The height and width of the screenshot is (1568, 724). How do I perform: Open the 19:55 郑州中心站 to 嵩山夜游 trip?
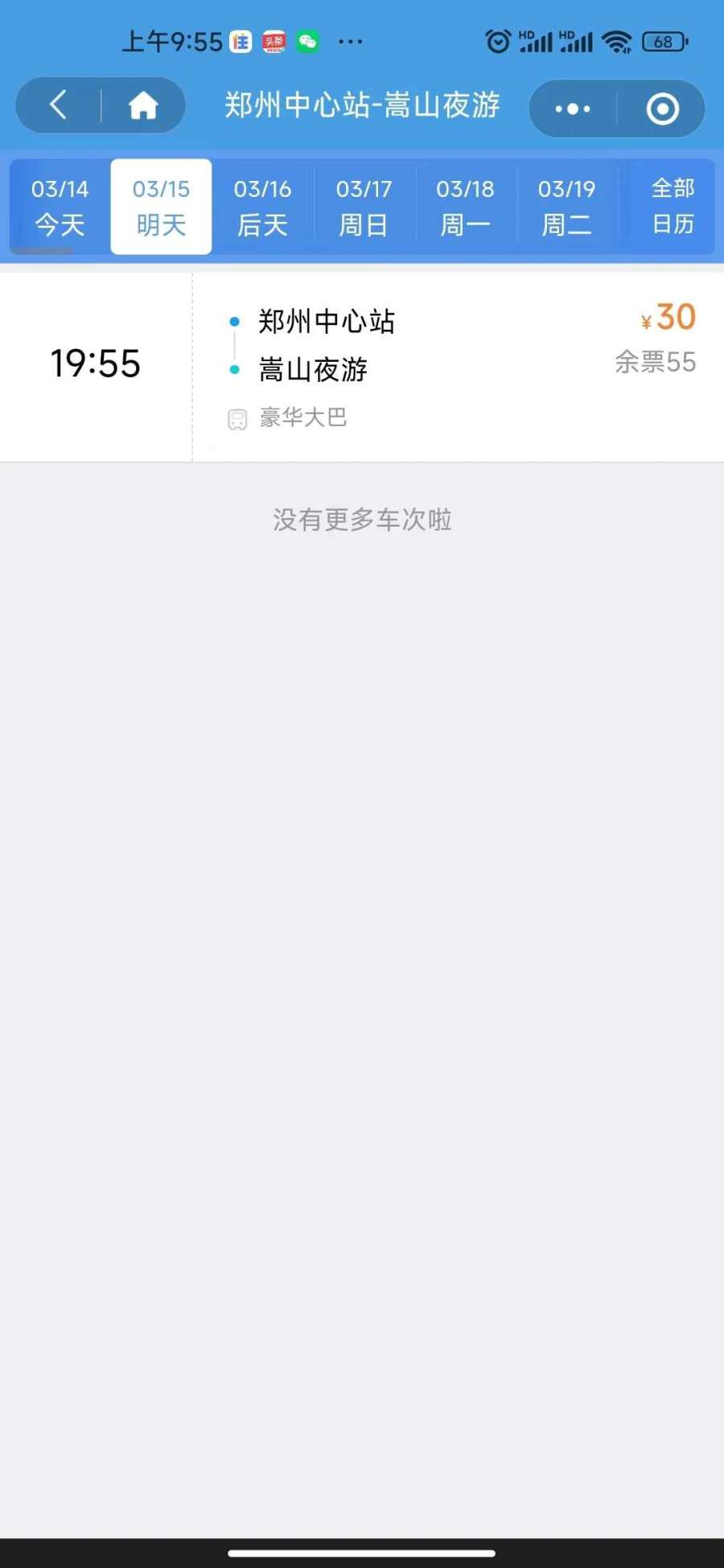pos(362,367)
